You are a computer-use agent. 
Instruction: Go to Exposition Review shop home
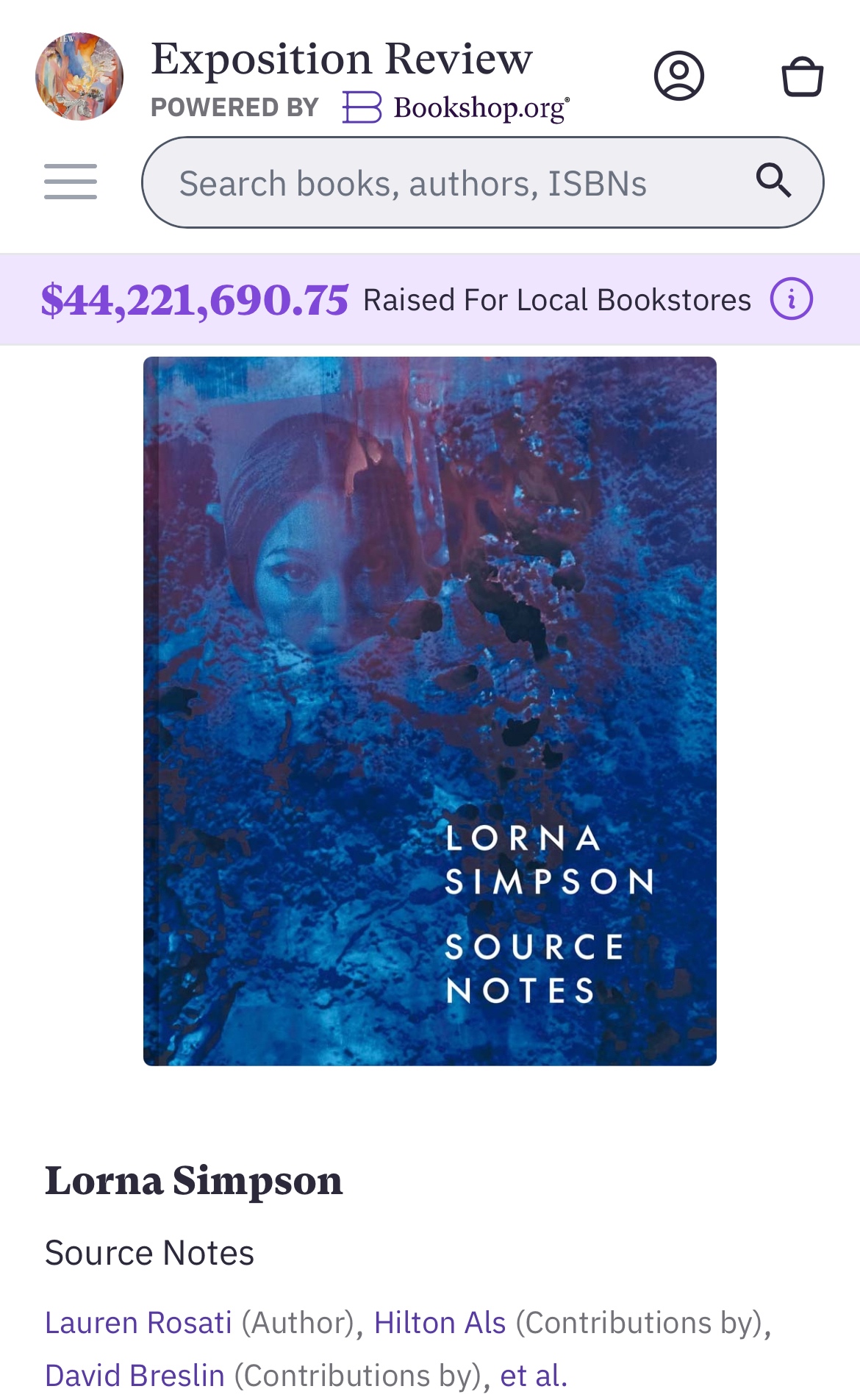(341, 59)
